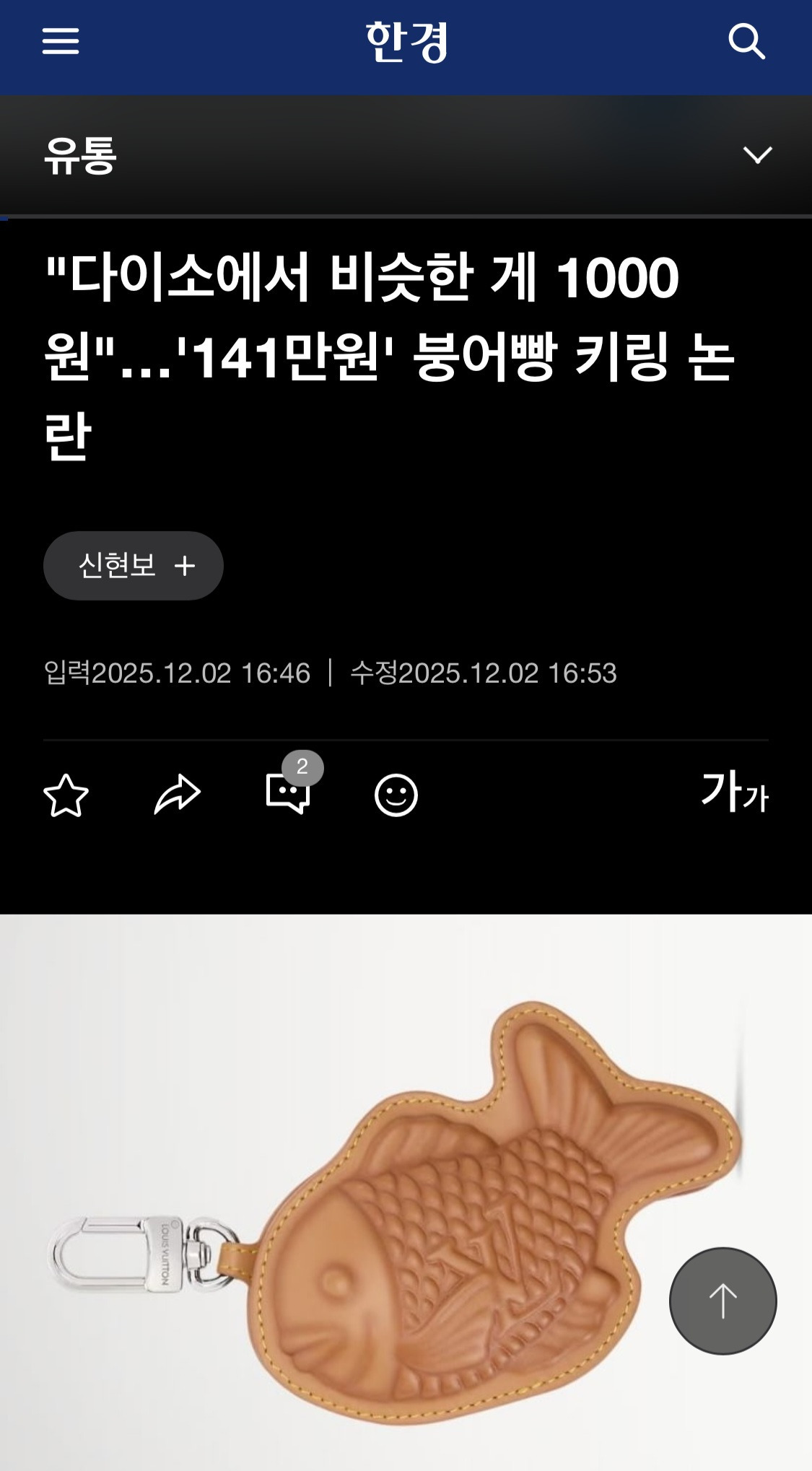The height and width of the screenshot is (1471, 812).
Task: Bookmark this article with the star icon
Action: click(x=66, y=797)
